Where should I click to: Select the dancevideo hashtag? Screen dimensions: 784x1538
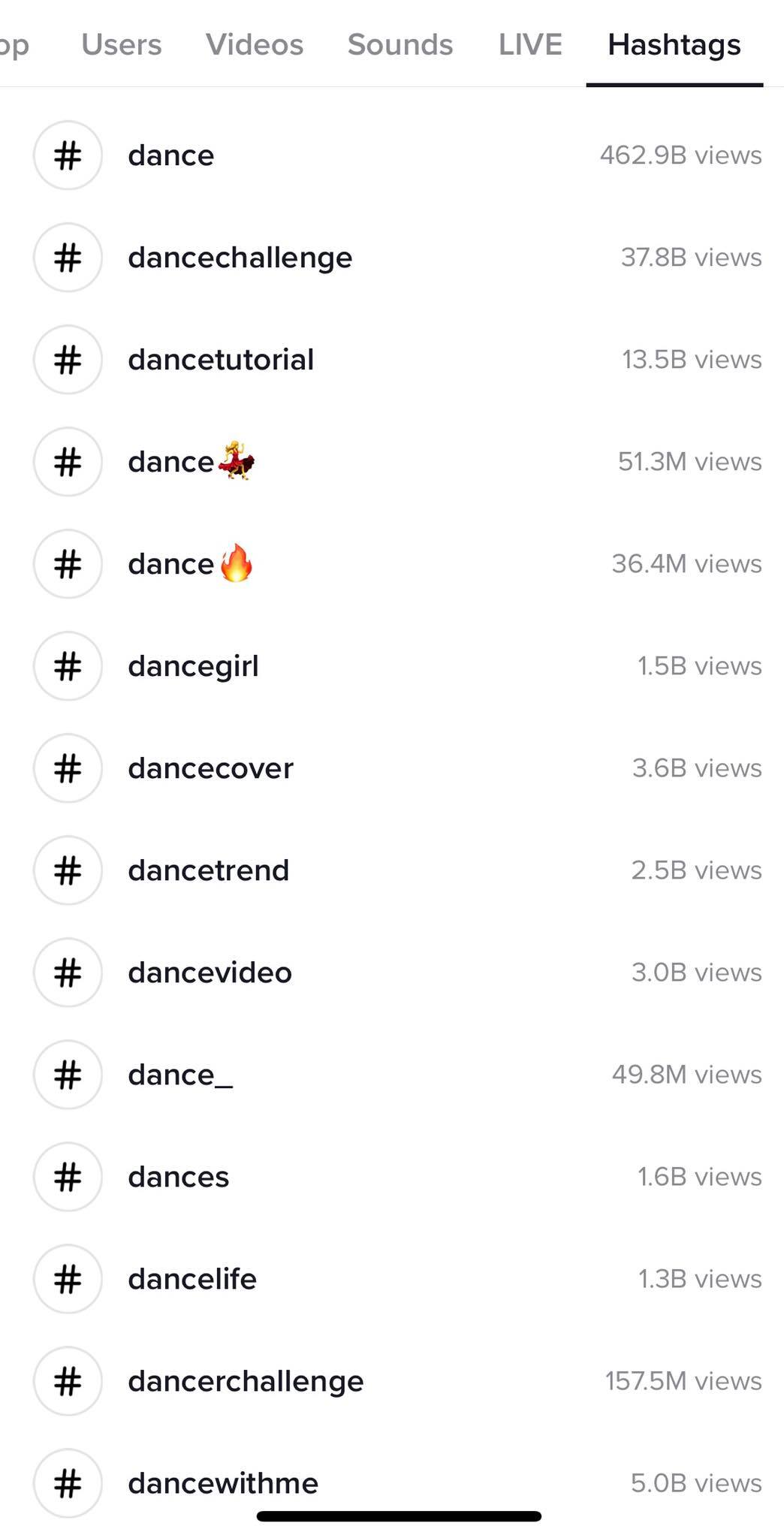click(392, 973)
